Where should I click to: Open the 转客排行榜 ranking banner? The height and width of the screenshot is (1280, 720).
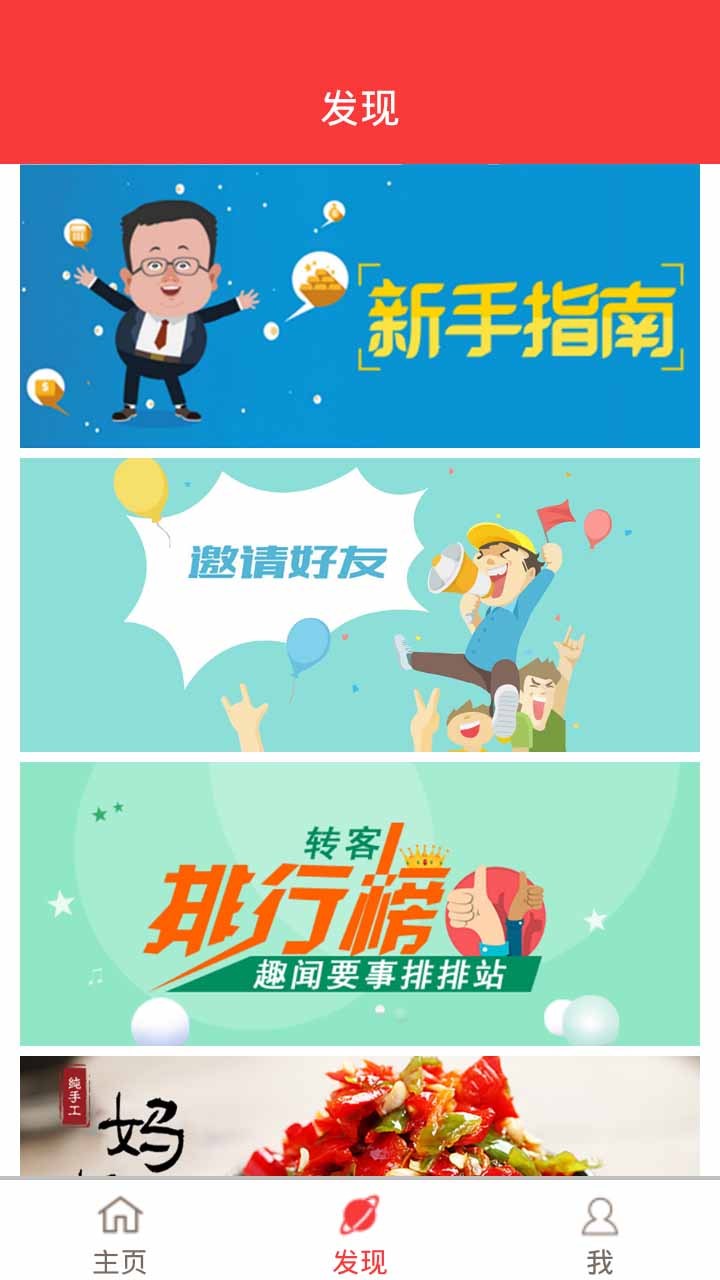pyautogui.click(x=360, y=904)
